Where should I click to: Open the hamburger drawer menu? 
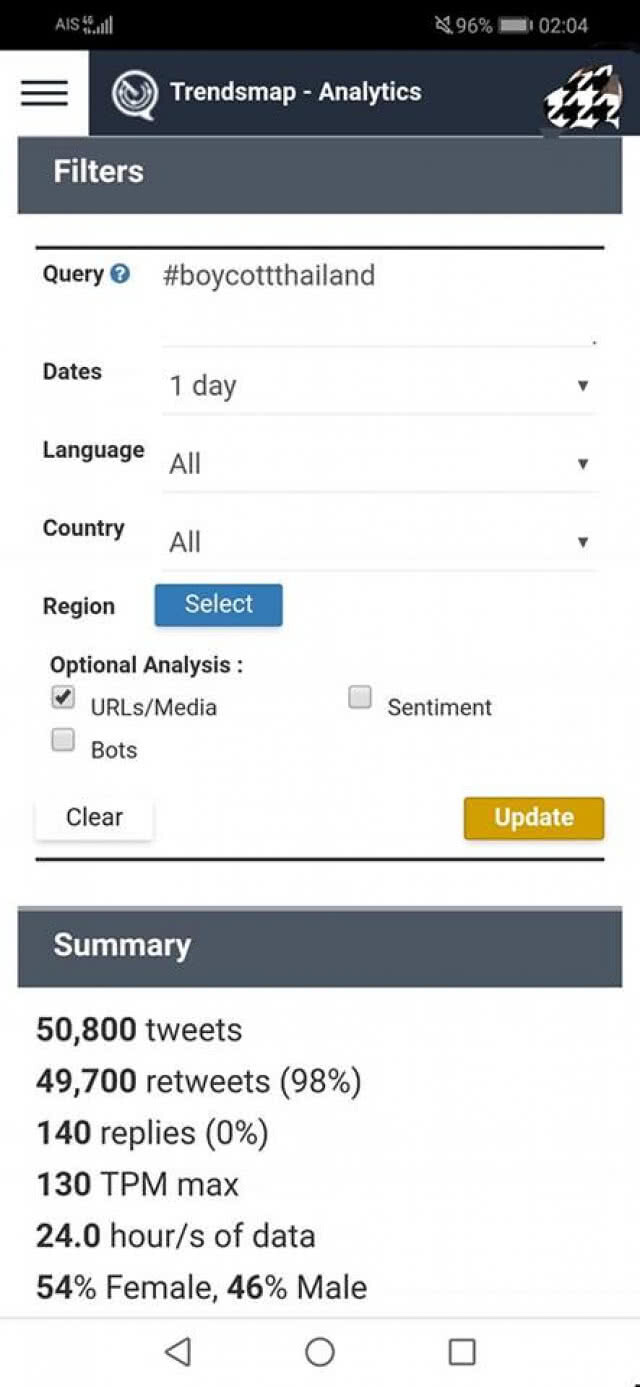[x=44, y=92]
